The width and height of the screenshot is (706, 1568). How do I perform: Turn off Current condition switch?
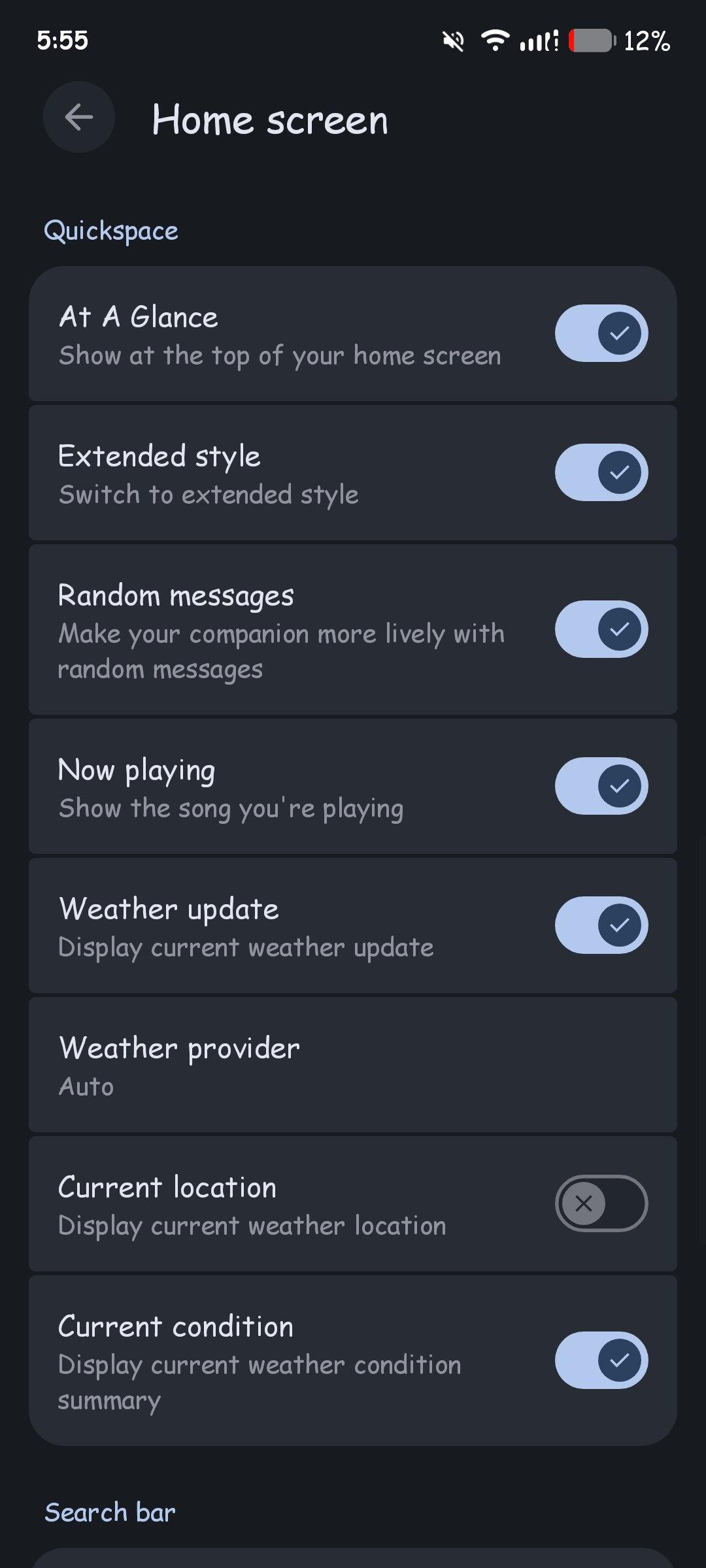601,1360
